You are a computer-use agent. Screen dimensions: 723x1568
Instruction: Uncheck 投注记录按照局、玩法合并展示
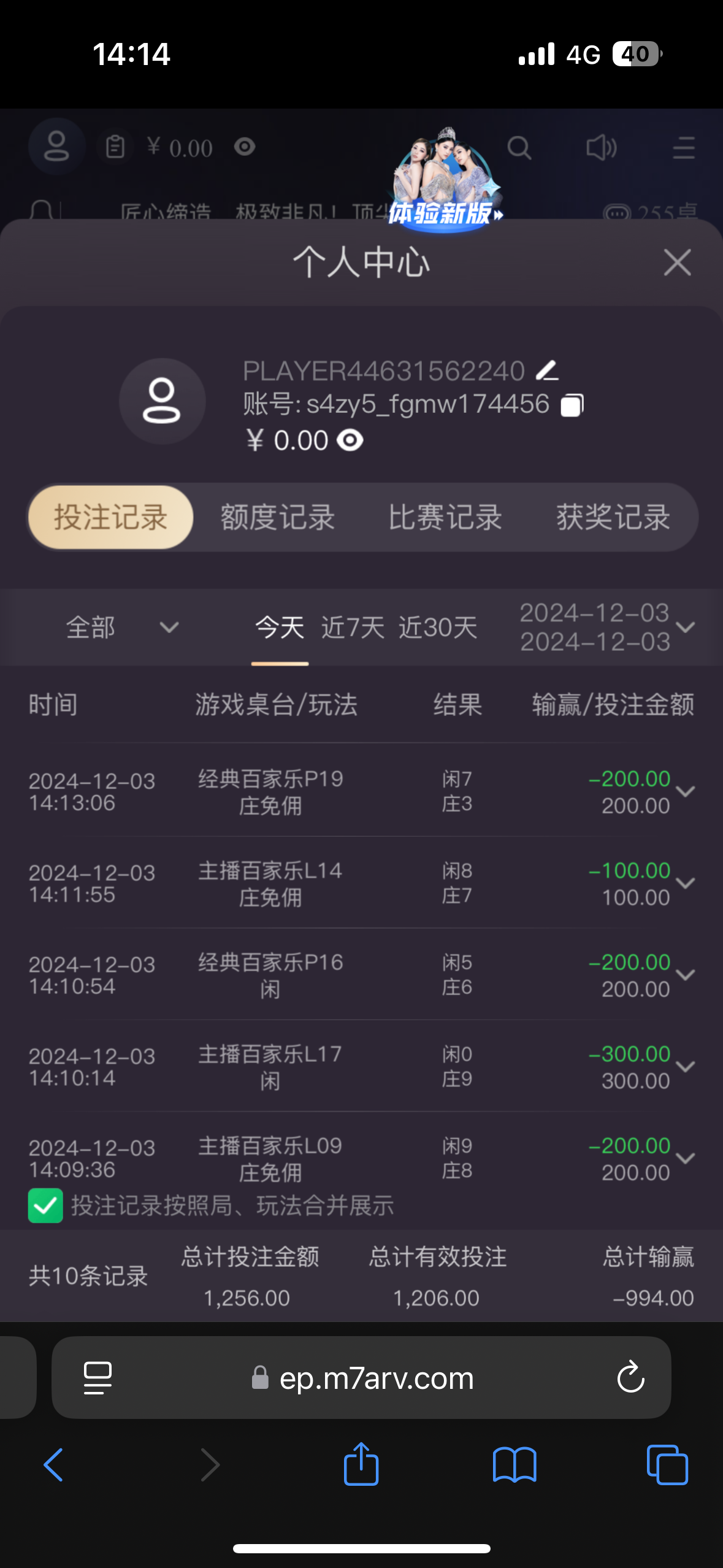[x=45, y=1205]
